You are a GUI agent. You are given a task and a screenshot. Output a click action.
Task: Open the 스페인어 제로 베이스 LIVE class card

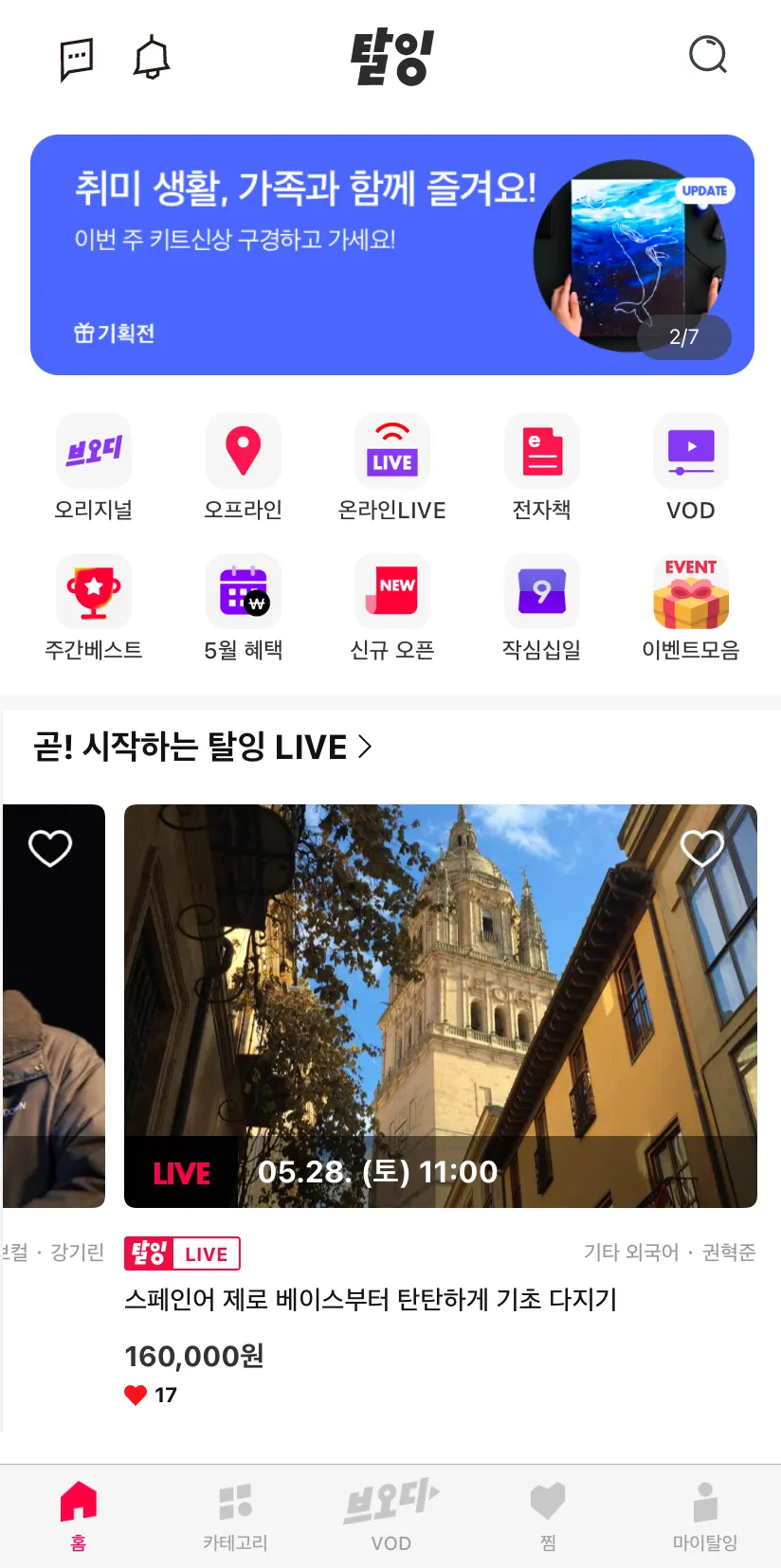[440, 1005]
